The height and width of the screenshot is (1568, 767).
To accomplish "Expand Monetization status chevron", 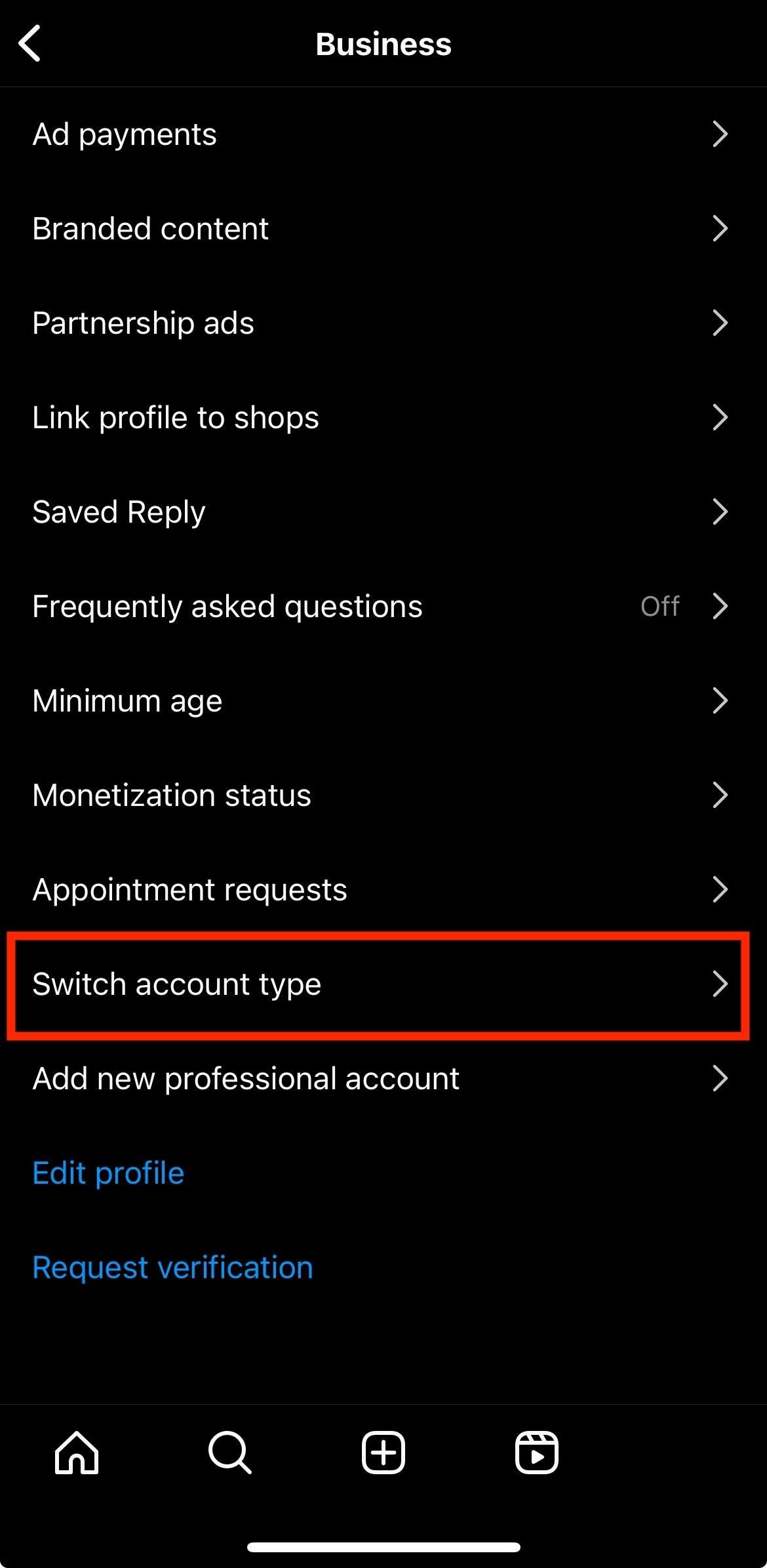I will click(x=721, y=795).
